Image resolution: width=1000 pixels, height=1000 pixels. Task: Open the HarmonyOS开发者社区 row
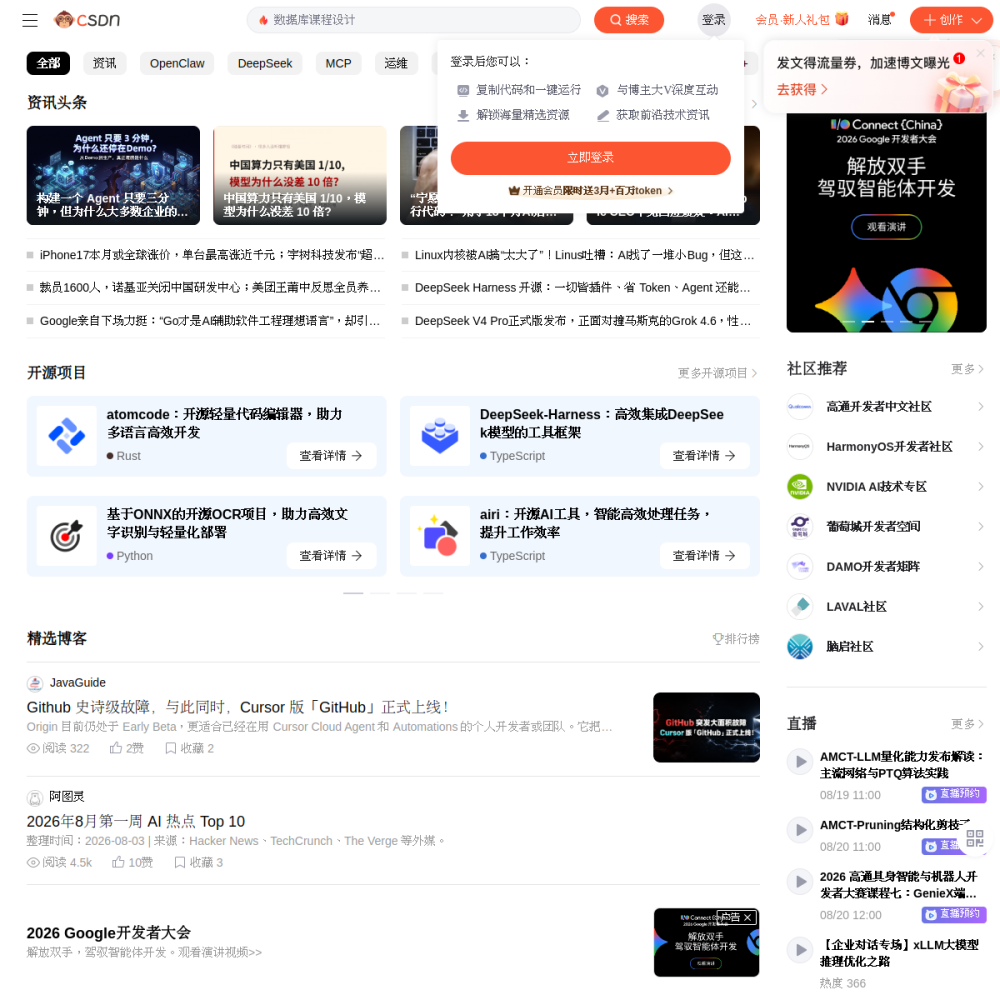(886, 446)
